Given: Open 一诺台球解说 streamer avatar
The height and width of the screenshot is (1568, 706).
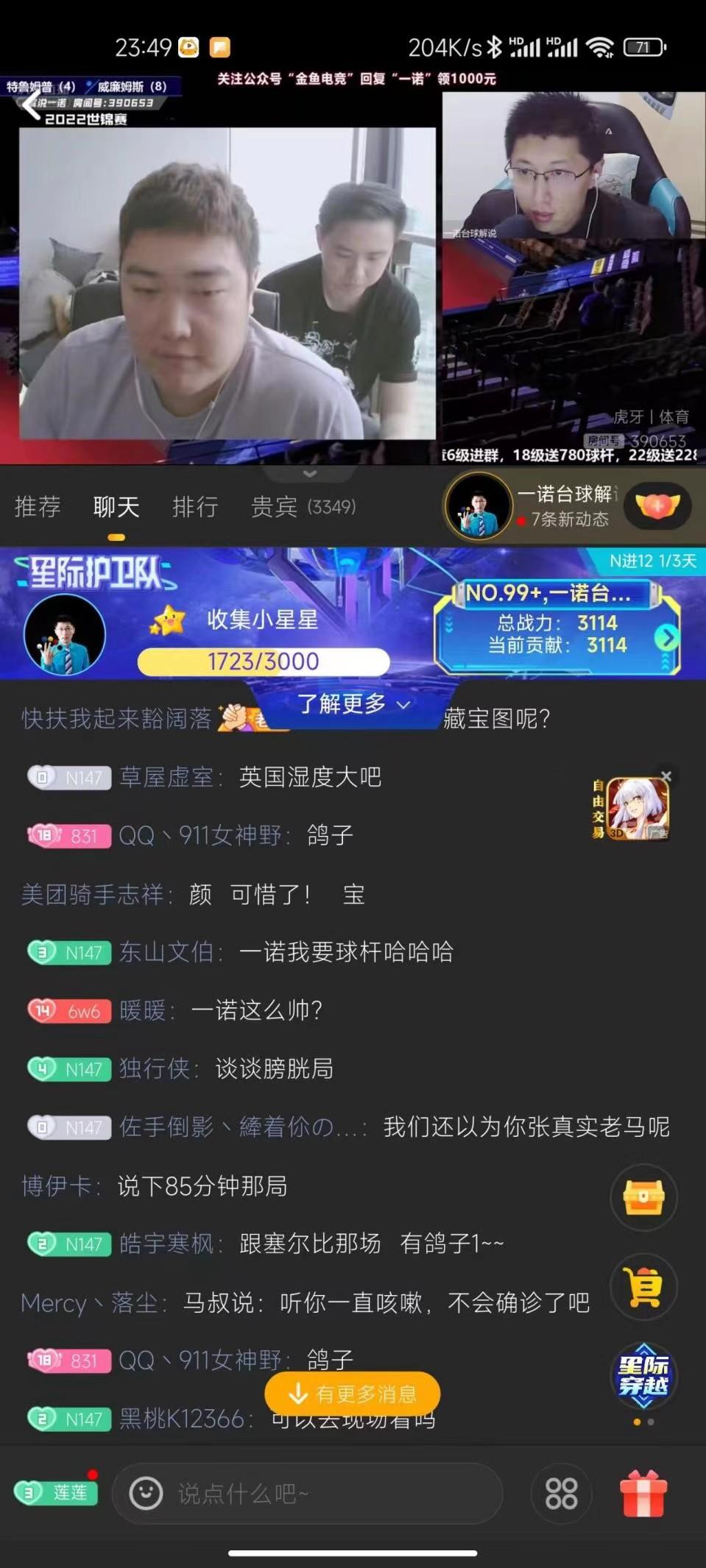Looking at the screenshot, I should tap(479, 507).
